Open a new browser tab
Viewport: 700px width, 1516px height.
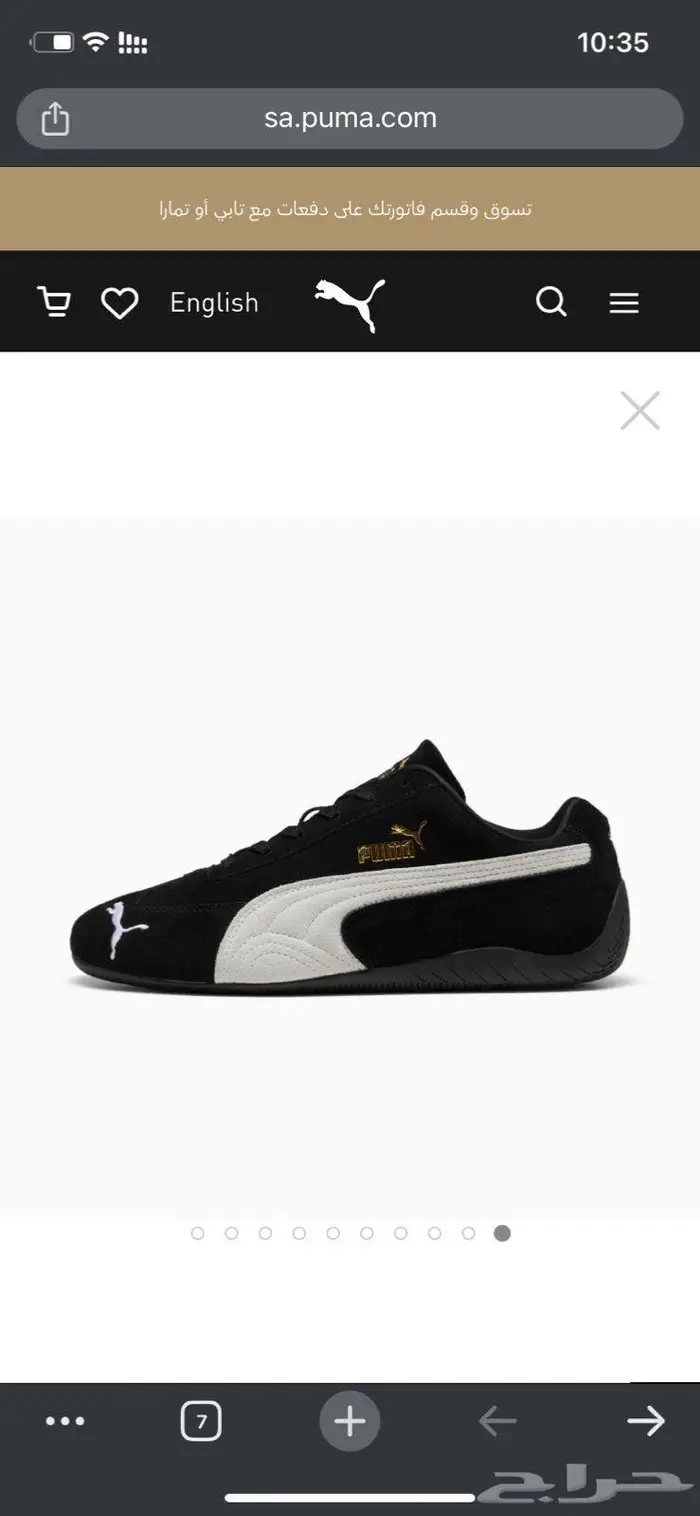click(x=350, y=1421)
